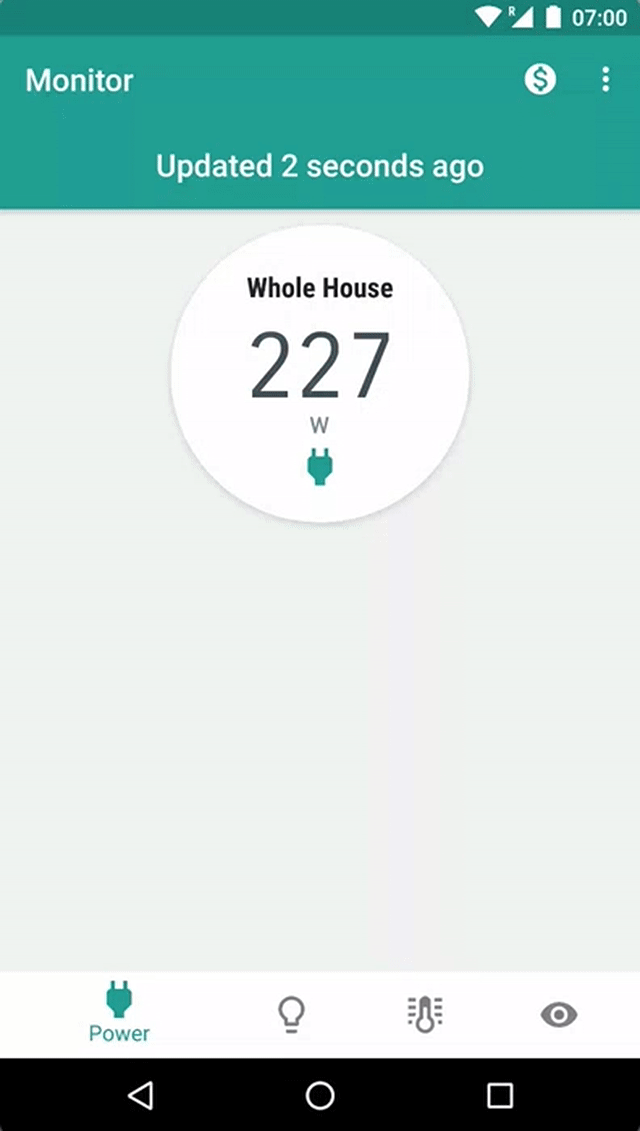Viewport: 640px width, 1131px height.
Task: Open the overflow menu
Action: point(605,80)
